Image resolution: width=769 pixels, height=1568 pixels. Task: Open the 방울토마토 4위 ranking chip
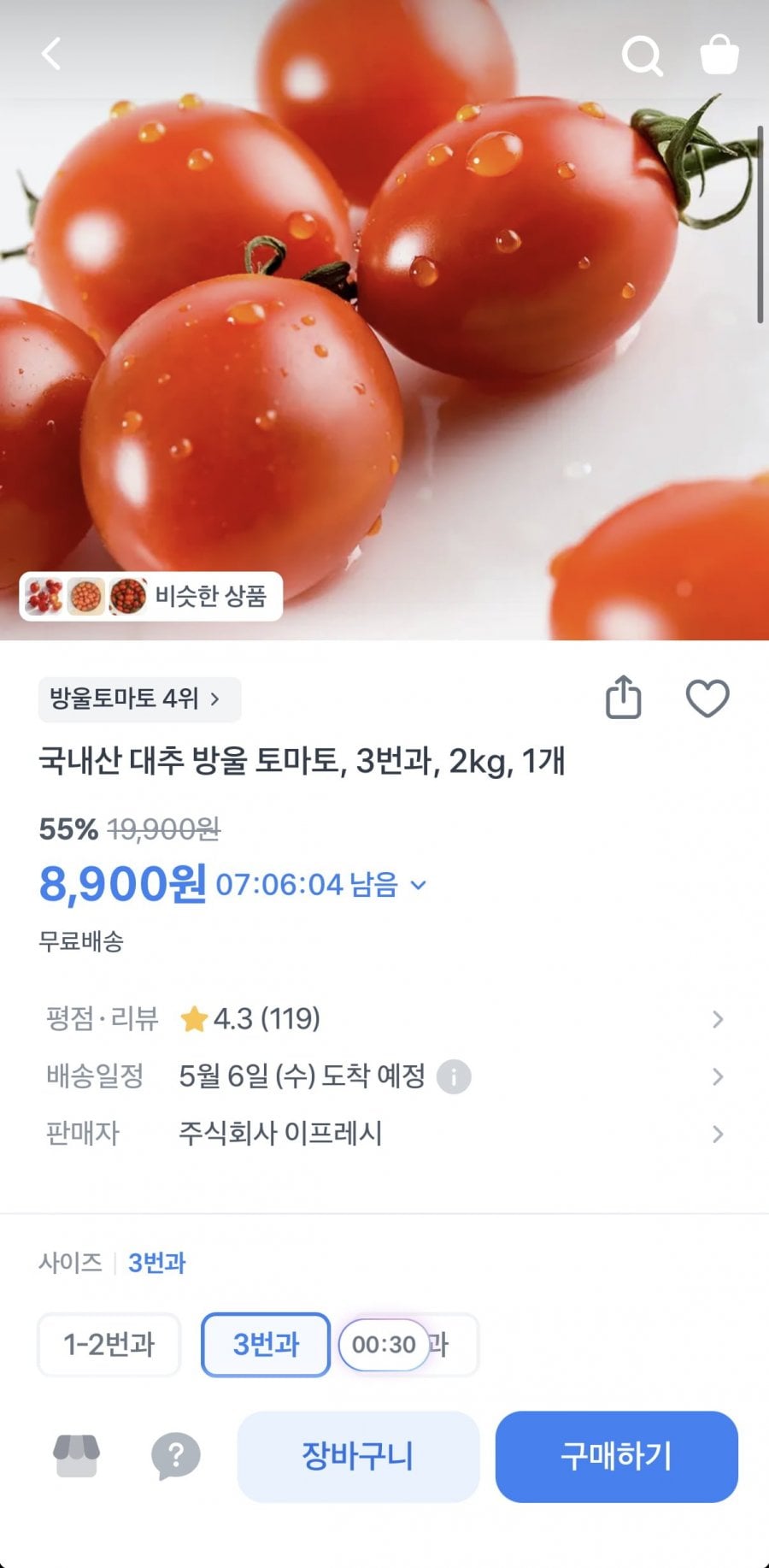(x=139, y=699)
